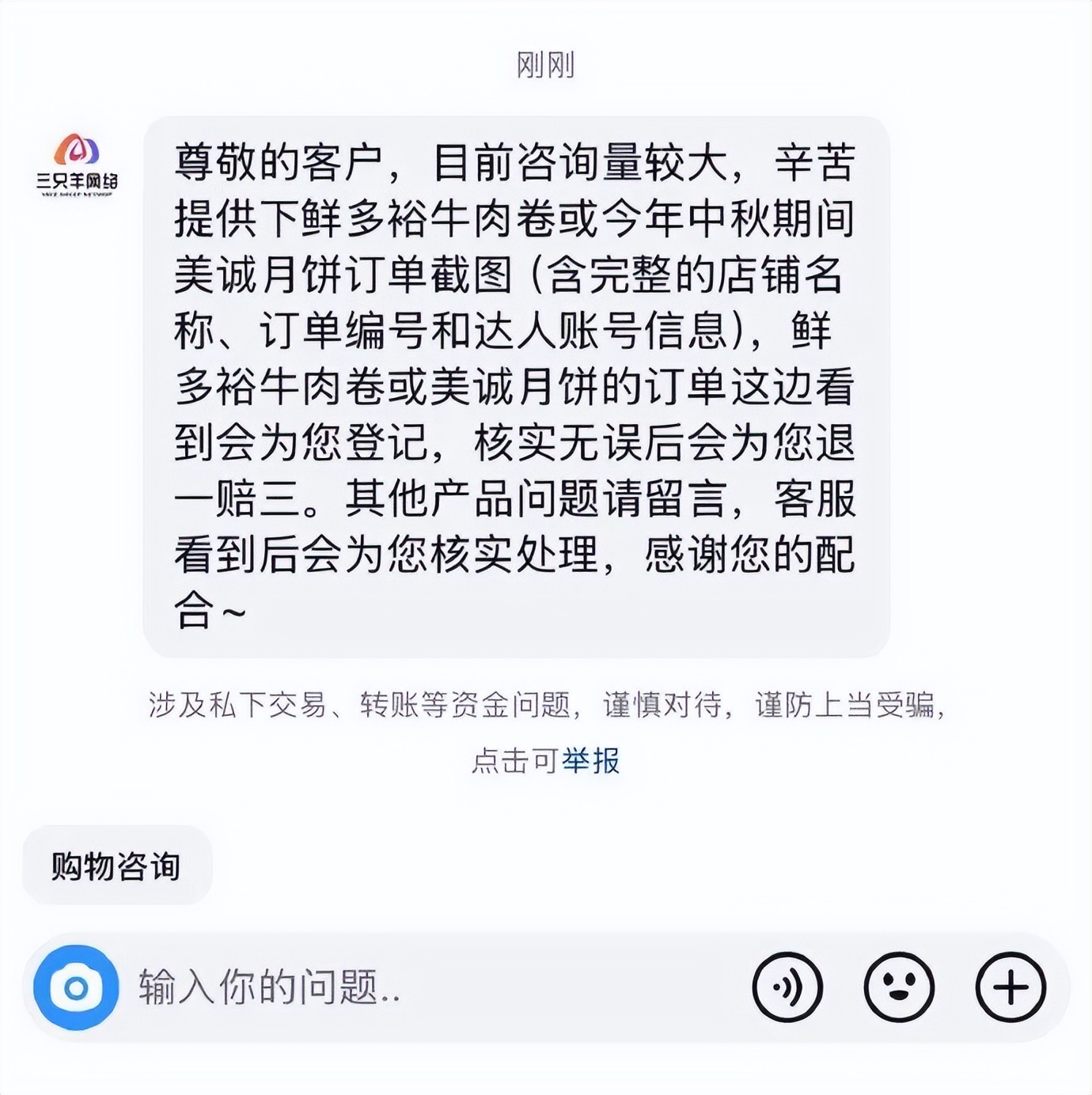Switch to voice input

click(787, 987)
